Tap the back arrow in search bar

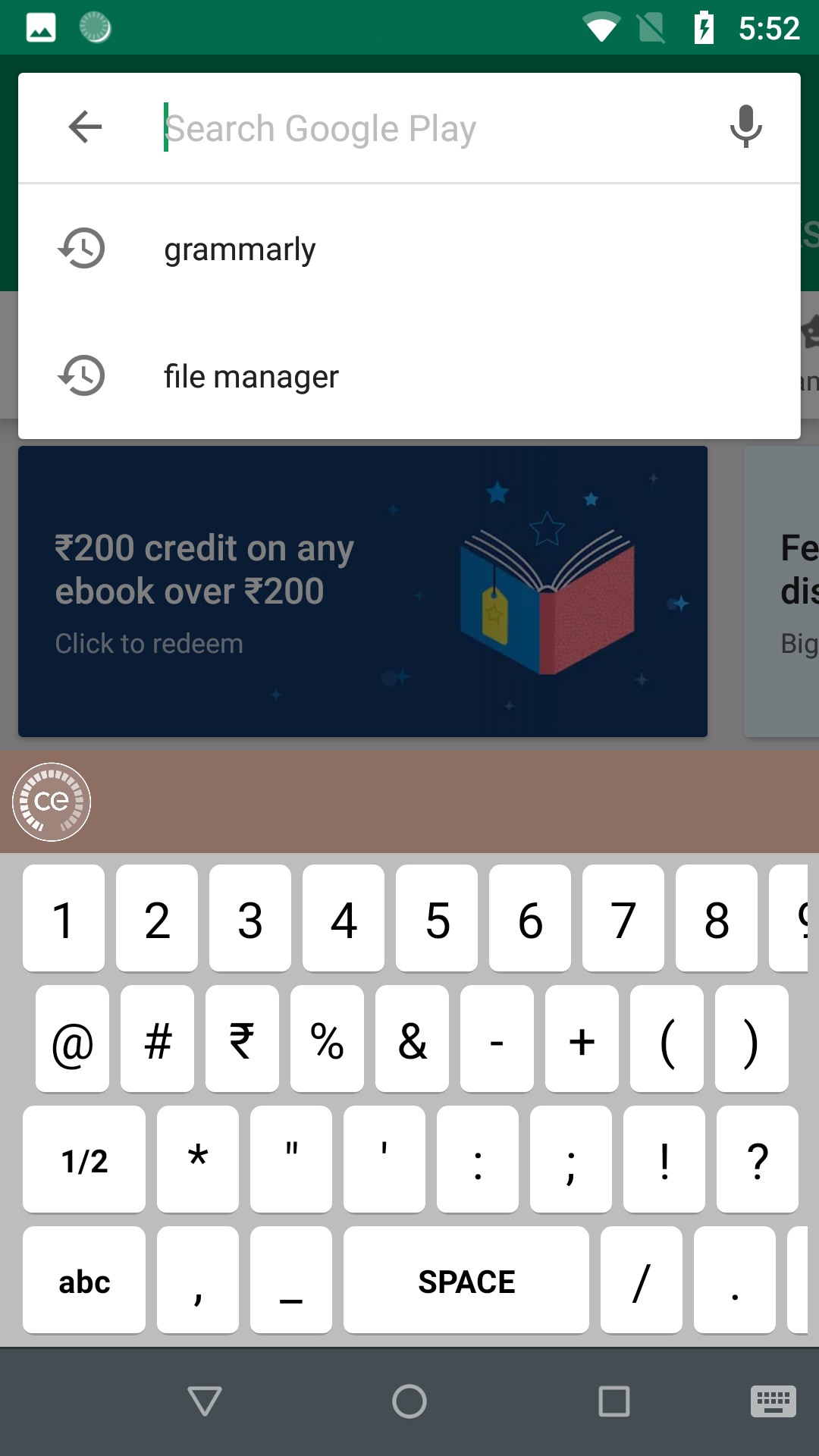(x=85, y=127)
